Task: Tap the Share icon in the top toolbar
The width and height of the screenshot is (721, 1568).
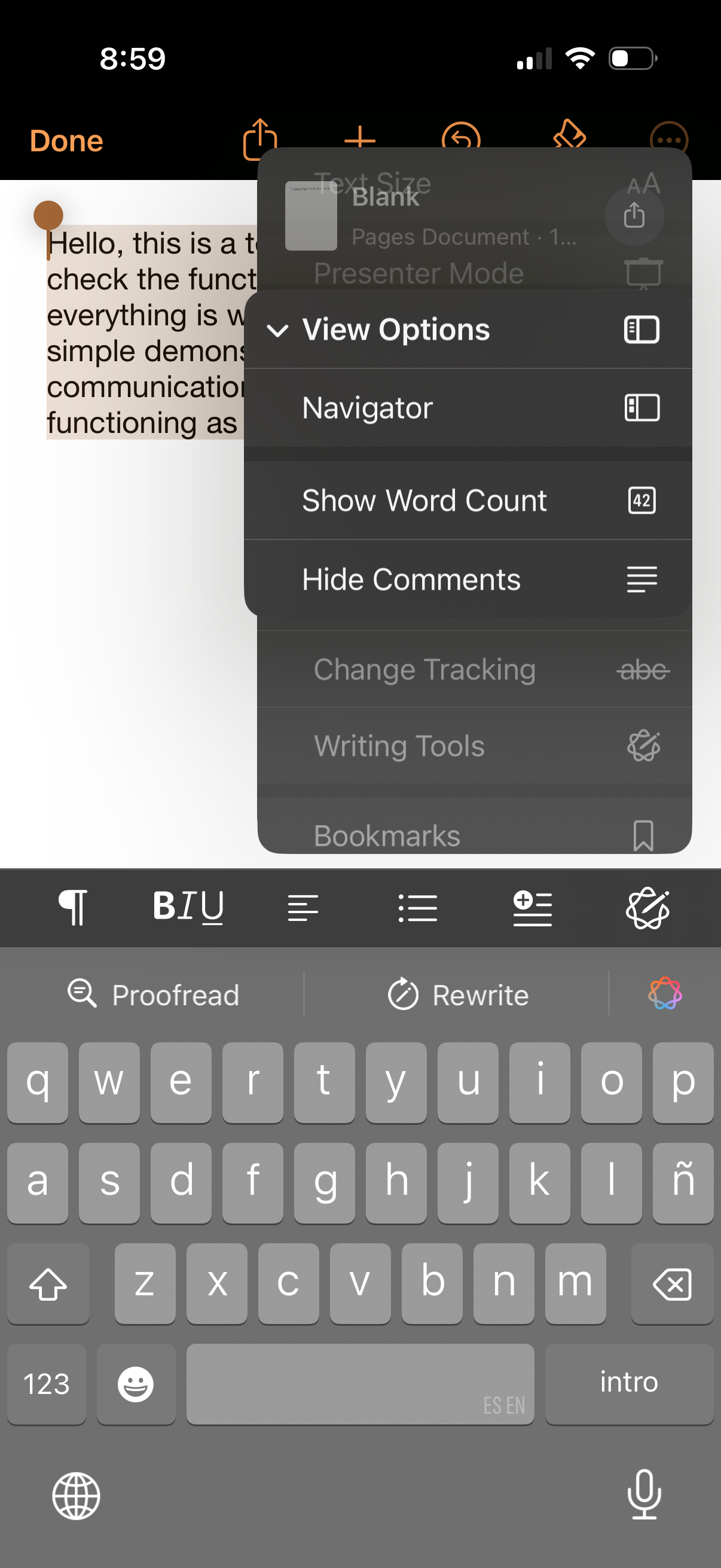Action: (x=260, y=139)
